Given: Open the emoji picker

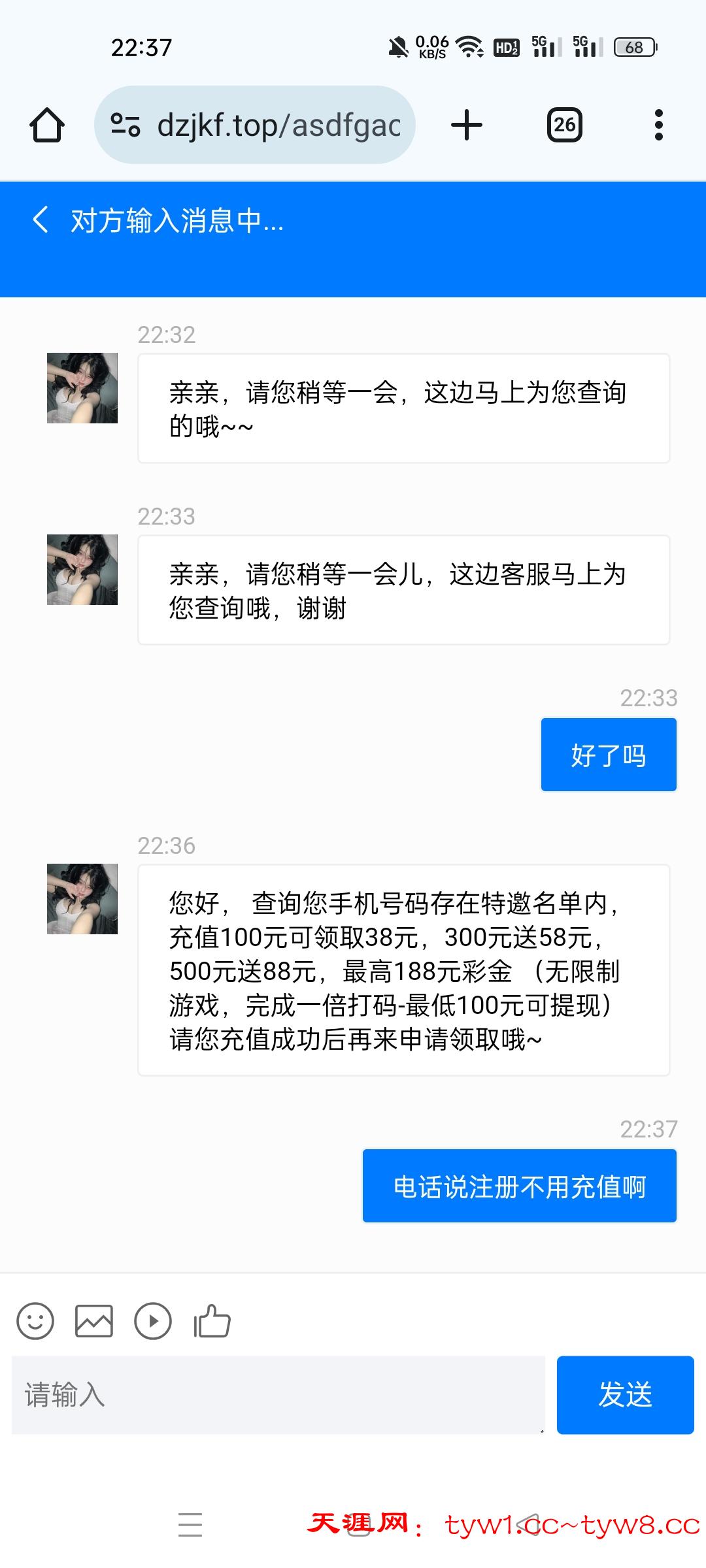Looking at the screenshot, I should [35, 1321].
